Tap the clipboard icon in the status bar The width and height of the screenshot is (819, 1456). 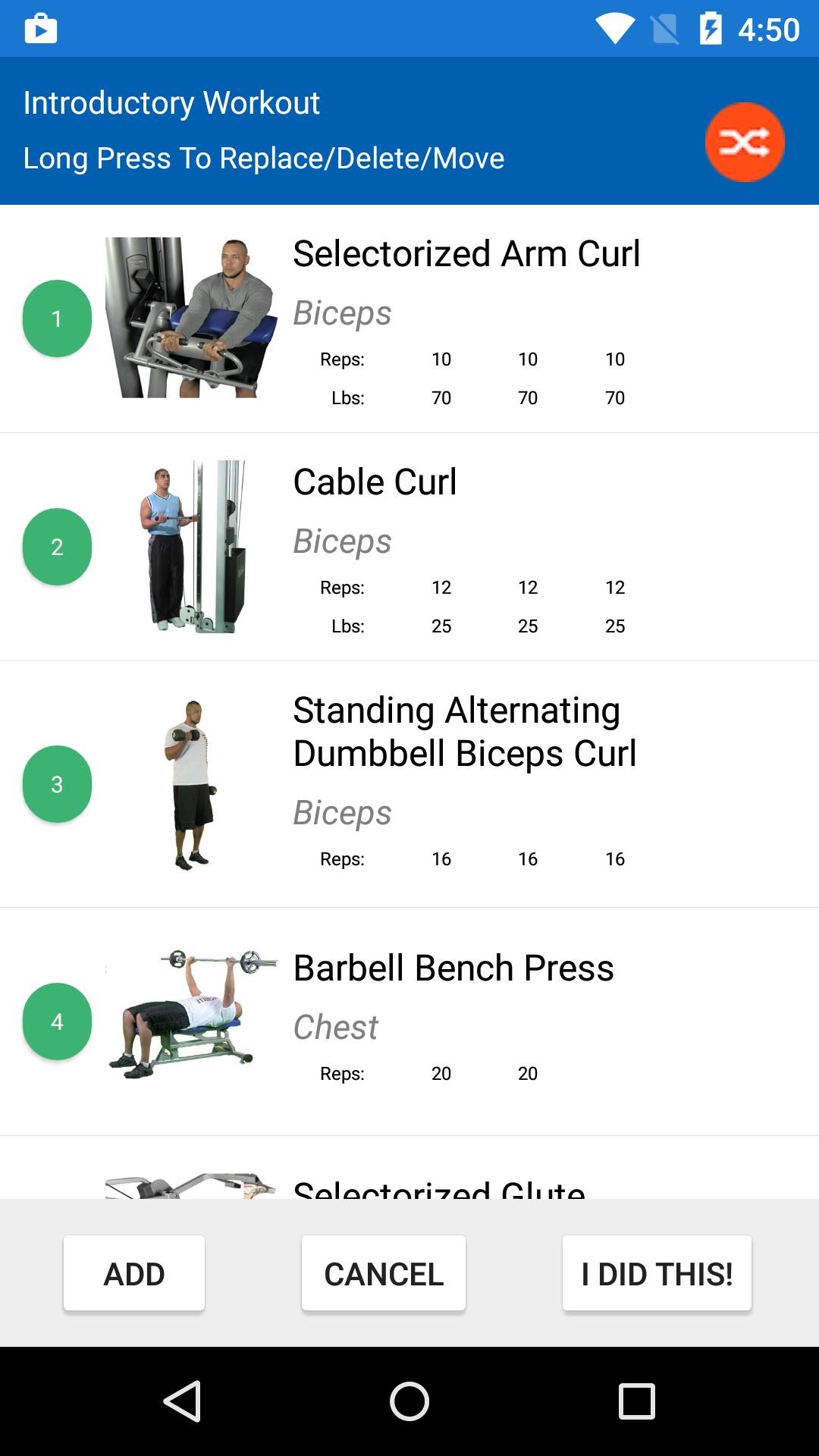coord(42,28)
